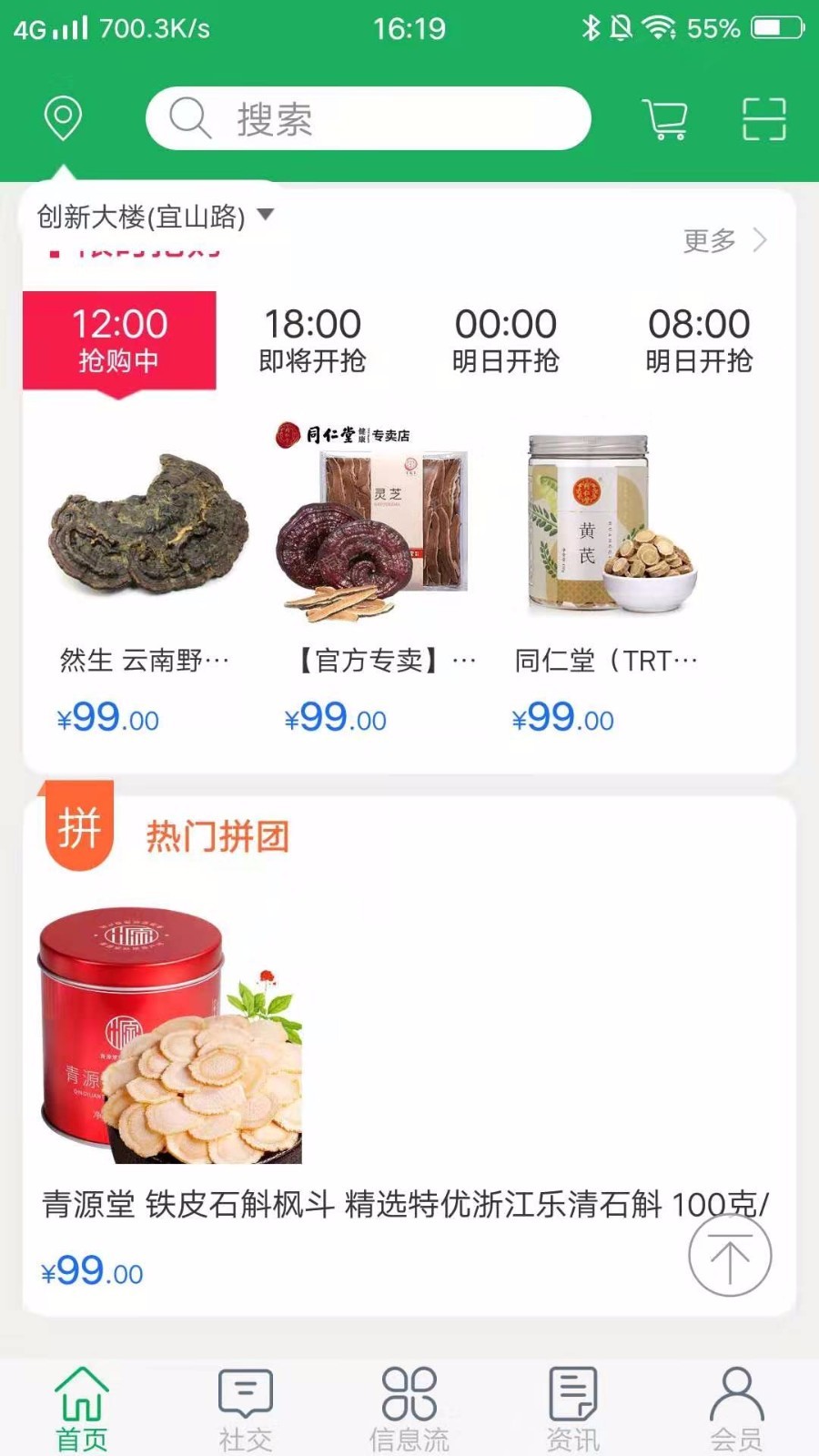Tap the 首页 home icon
819x1456 pixels.
tap(82, 1392)
